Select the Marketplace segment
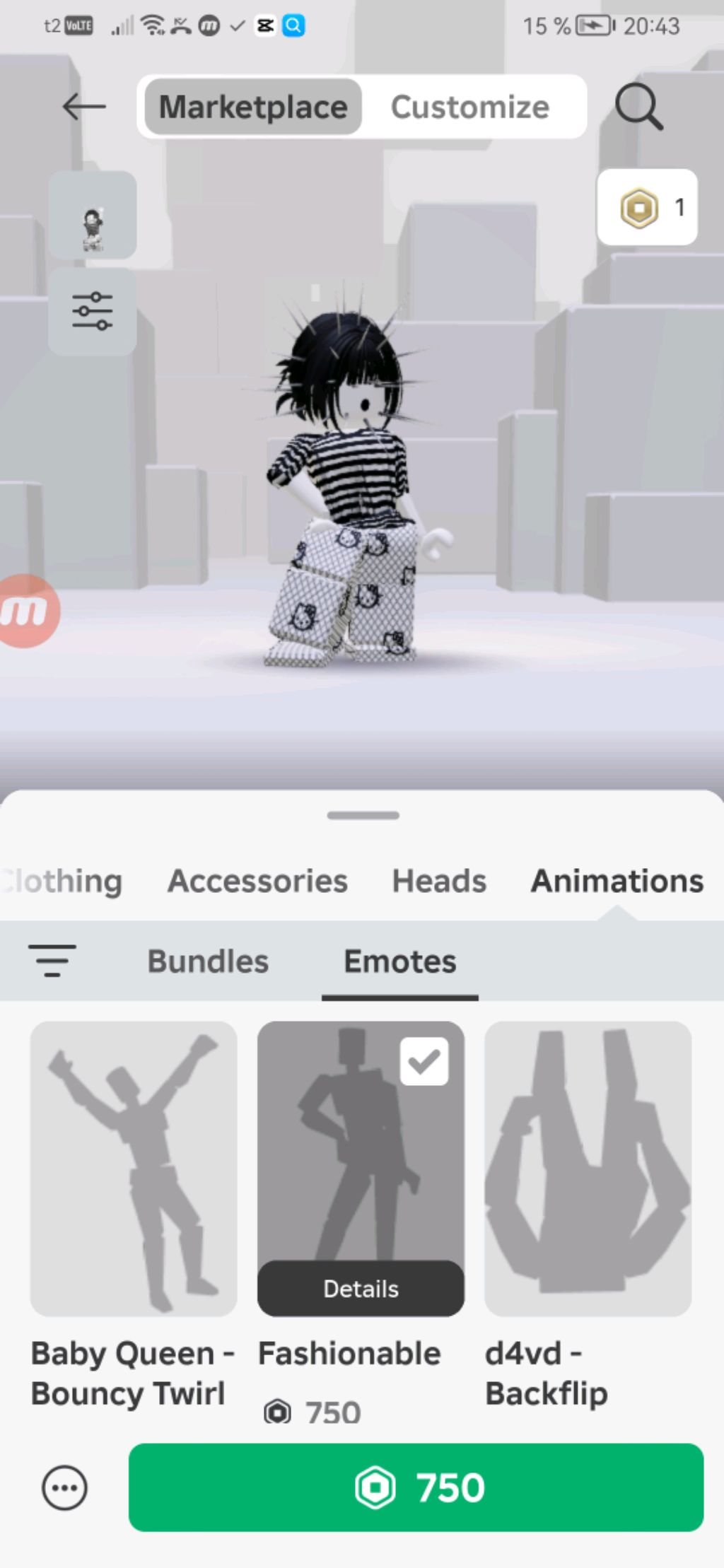Image resolution: width=724 pixels, height=1568 pixels. 253,107
